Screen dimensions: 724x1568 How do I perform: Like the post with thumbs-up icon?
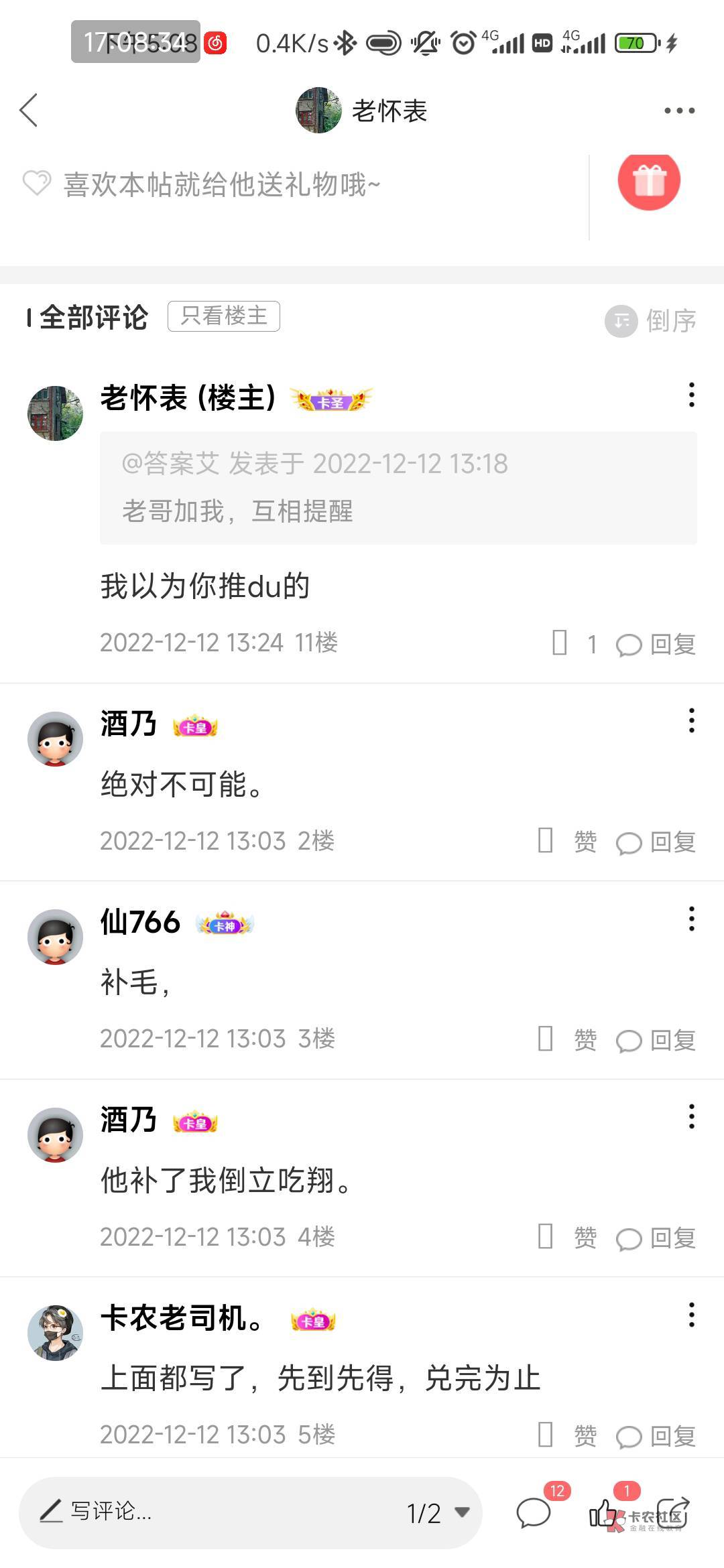tap(603, 1512)
